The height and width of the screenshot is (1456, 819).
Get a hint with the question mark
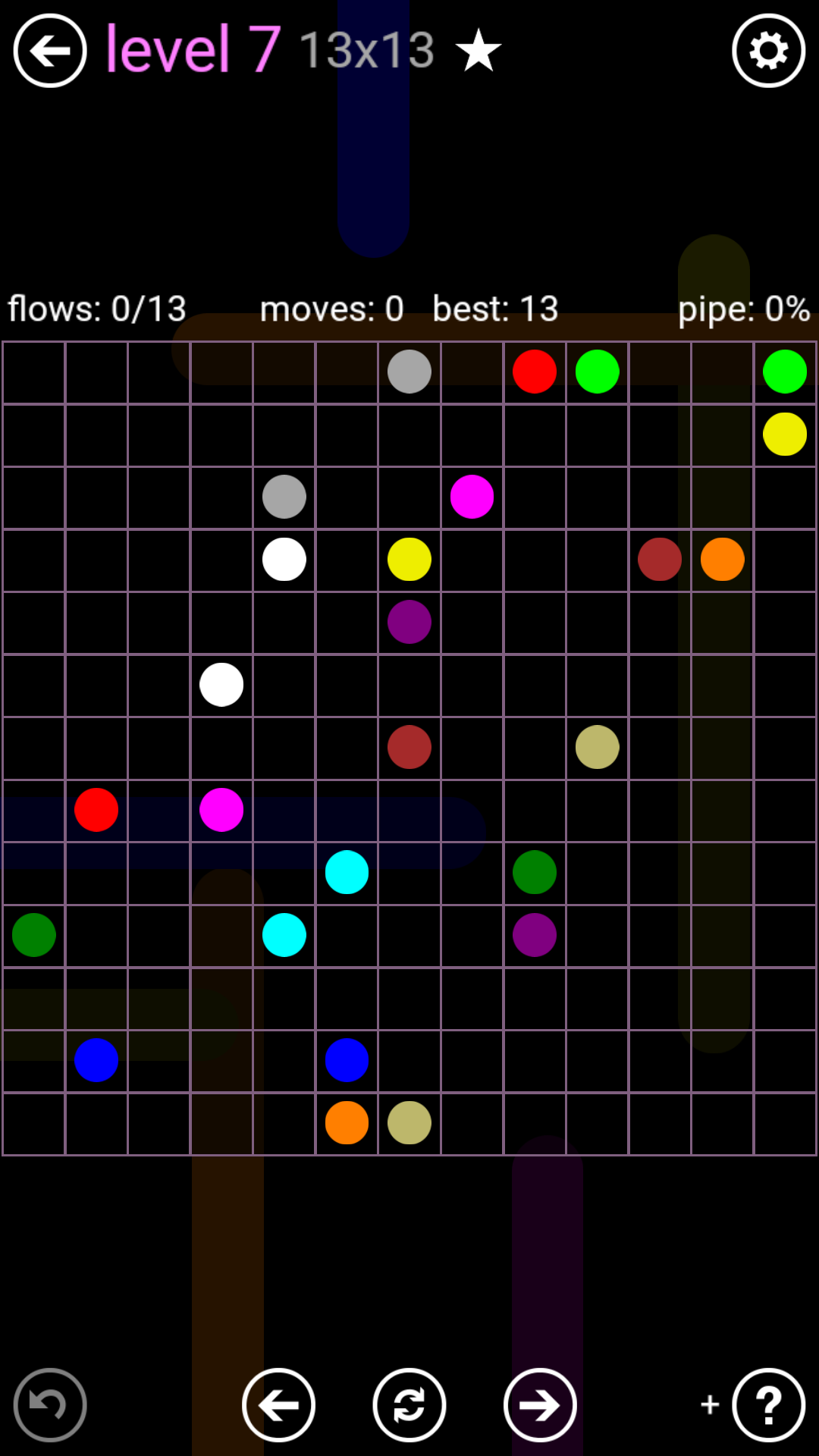pos(768,1405)
